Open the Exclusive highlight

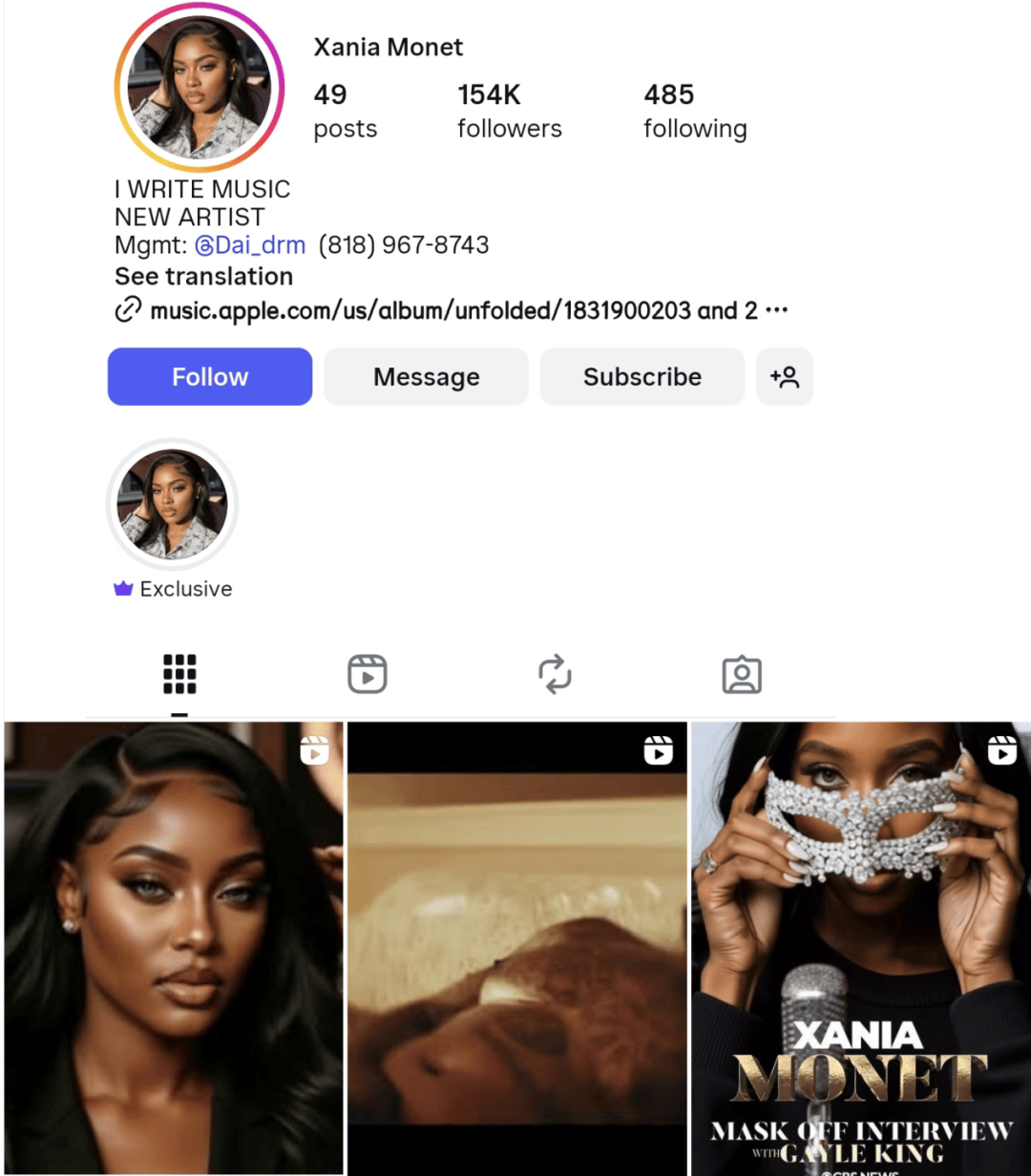(172, 506)
